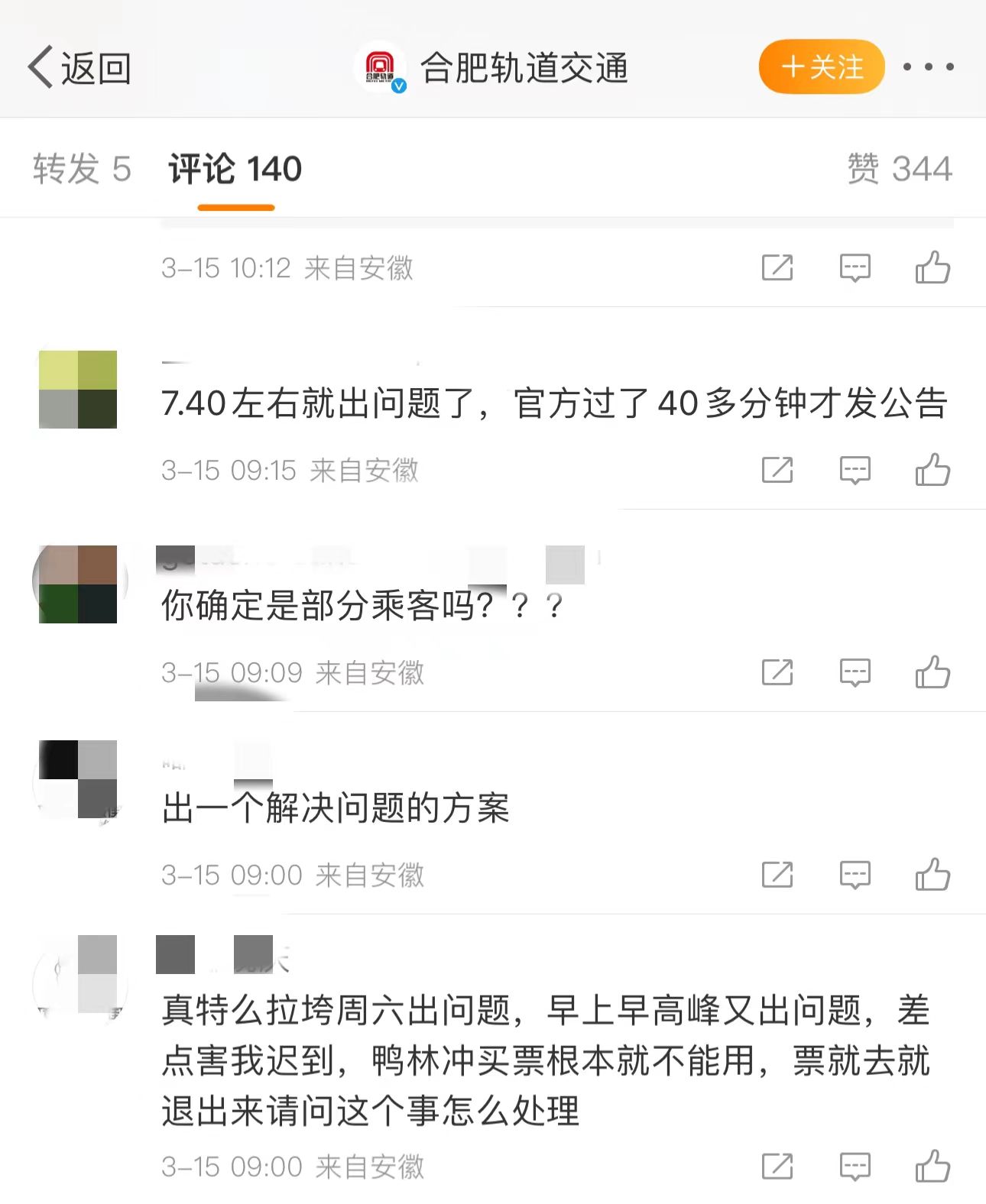
Task: Reply to the comment 出一个解决问题的方案
Action: pos(855,875)
